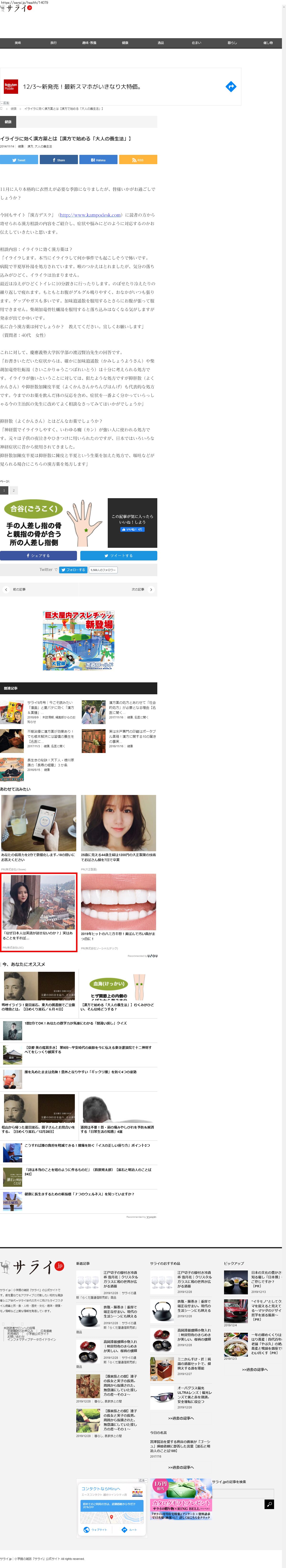
Task: Go to page 2 of article
Action: coord(13,490)
